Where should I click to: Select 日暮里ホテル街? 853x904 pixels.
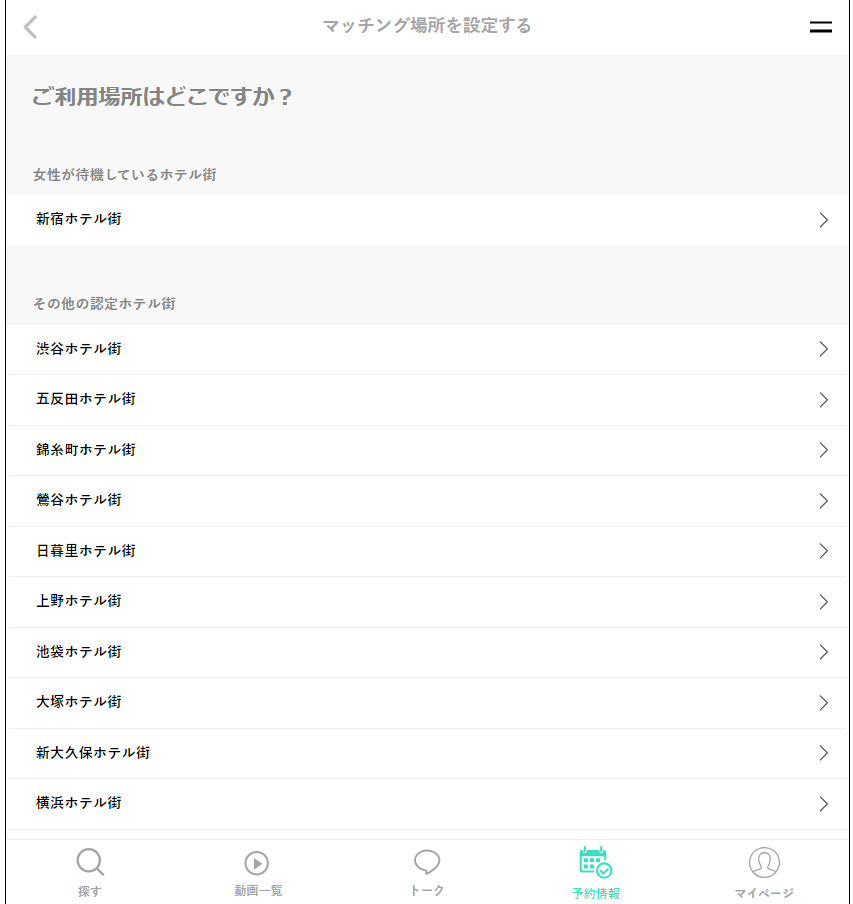tap(427, 551)
